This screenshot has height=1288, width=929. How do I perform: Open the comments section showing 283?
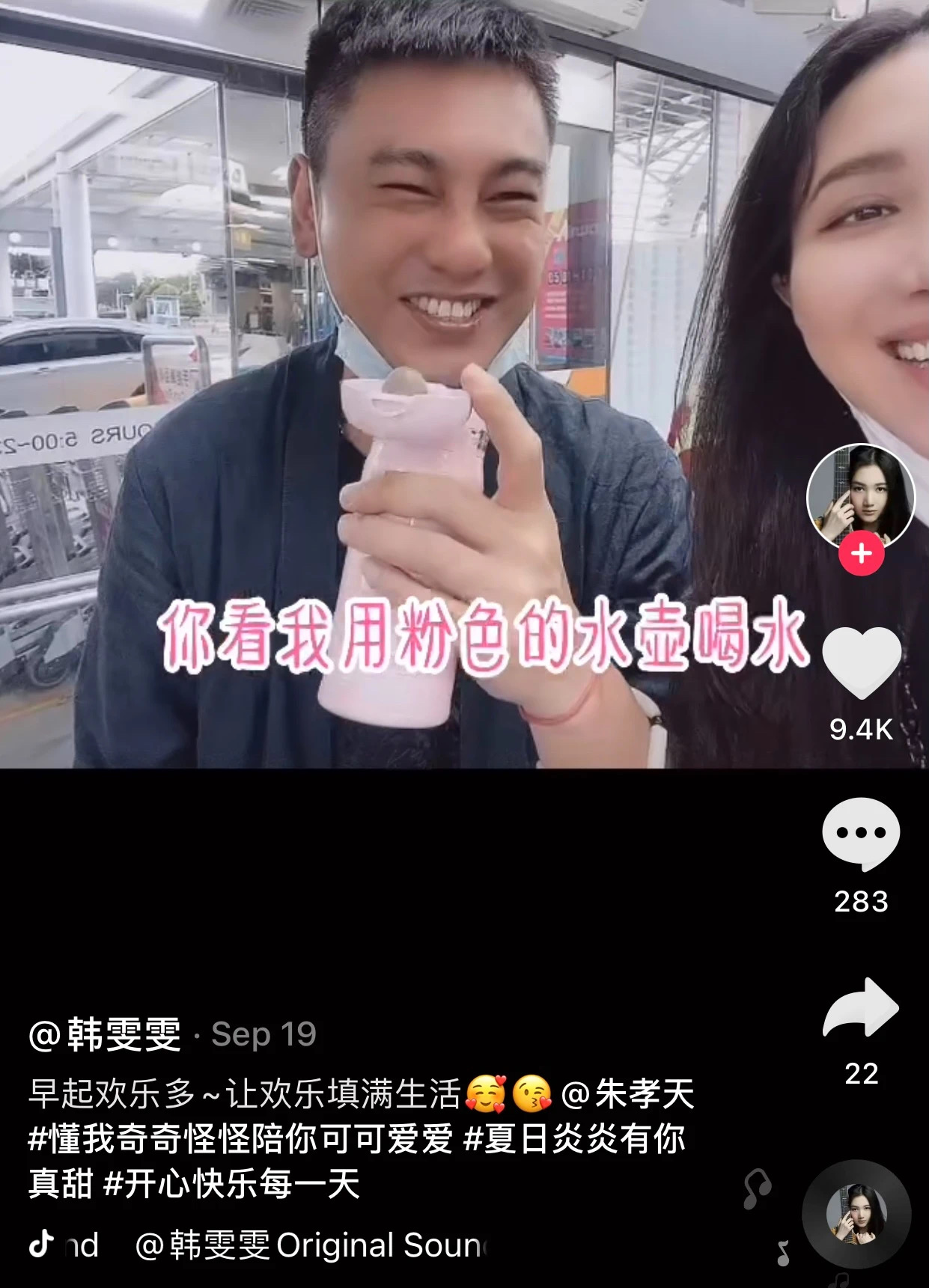[x=861, y=834]
